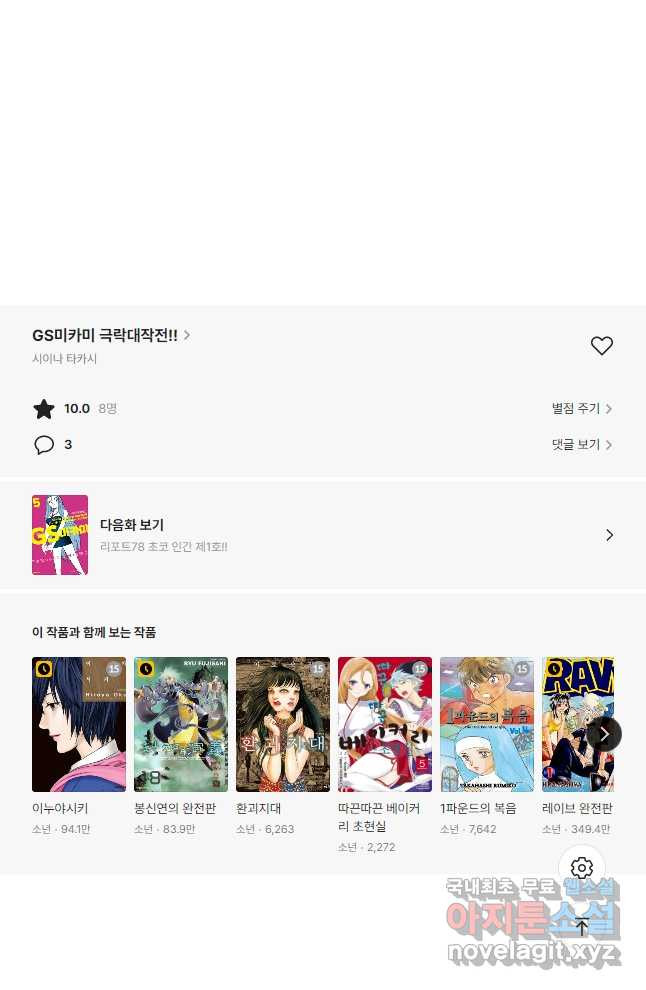Open the 봉신연의 완전판 recommendation
The image size is (646, 990).
click(x=181, y=724)
